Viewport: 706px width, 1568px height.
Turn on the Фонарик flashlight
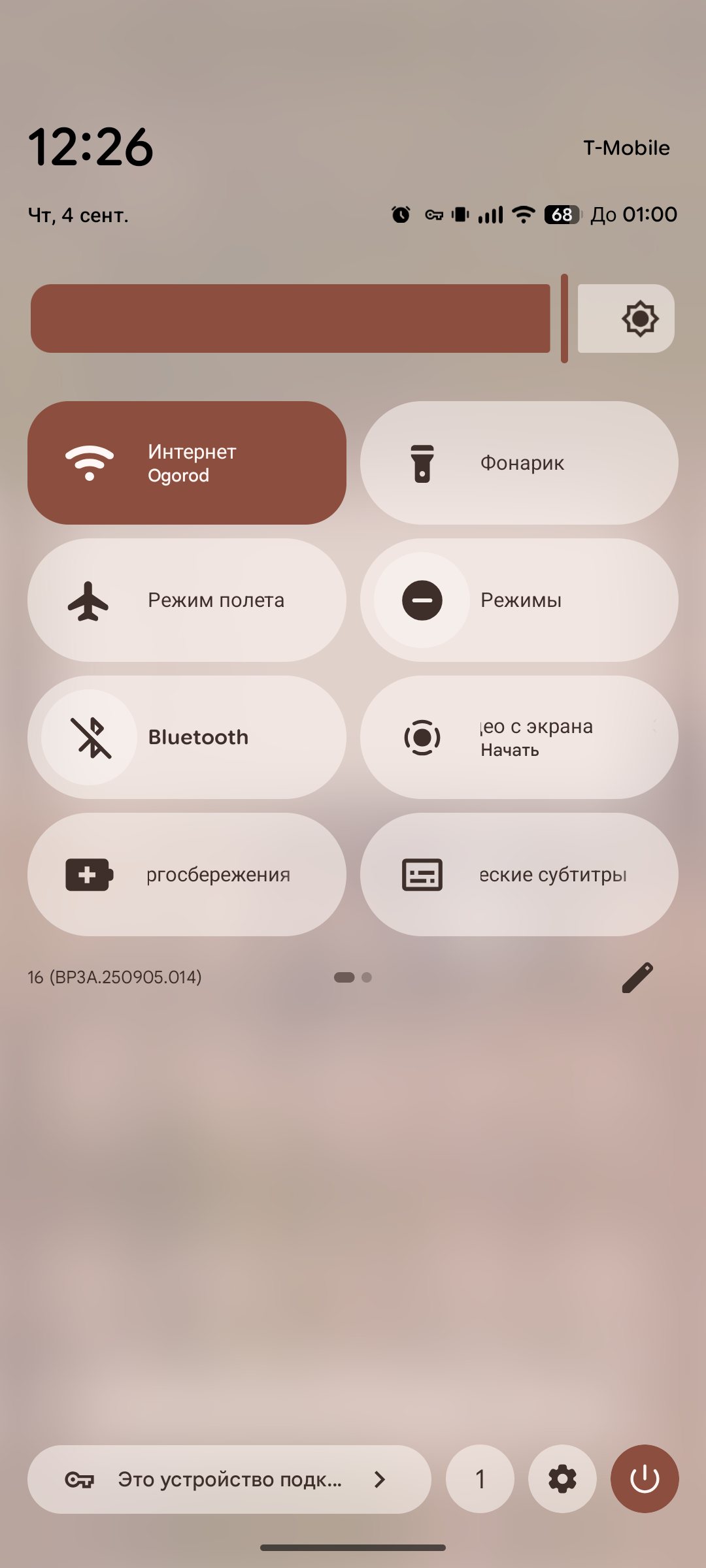click(x=519, y=463)
